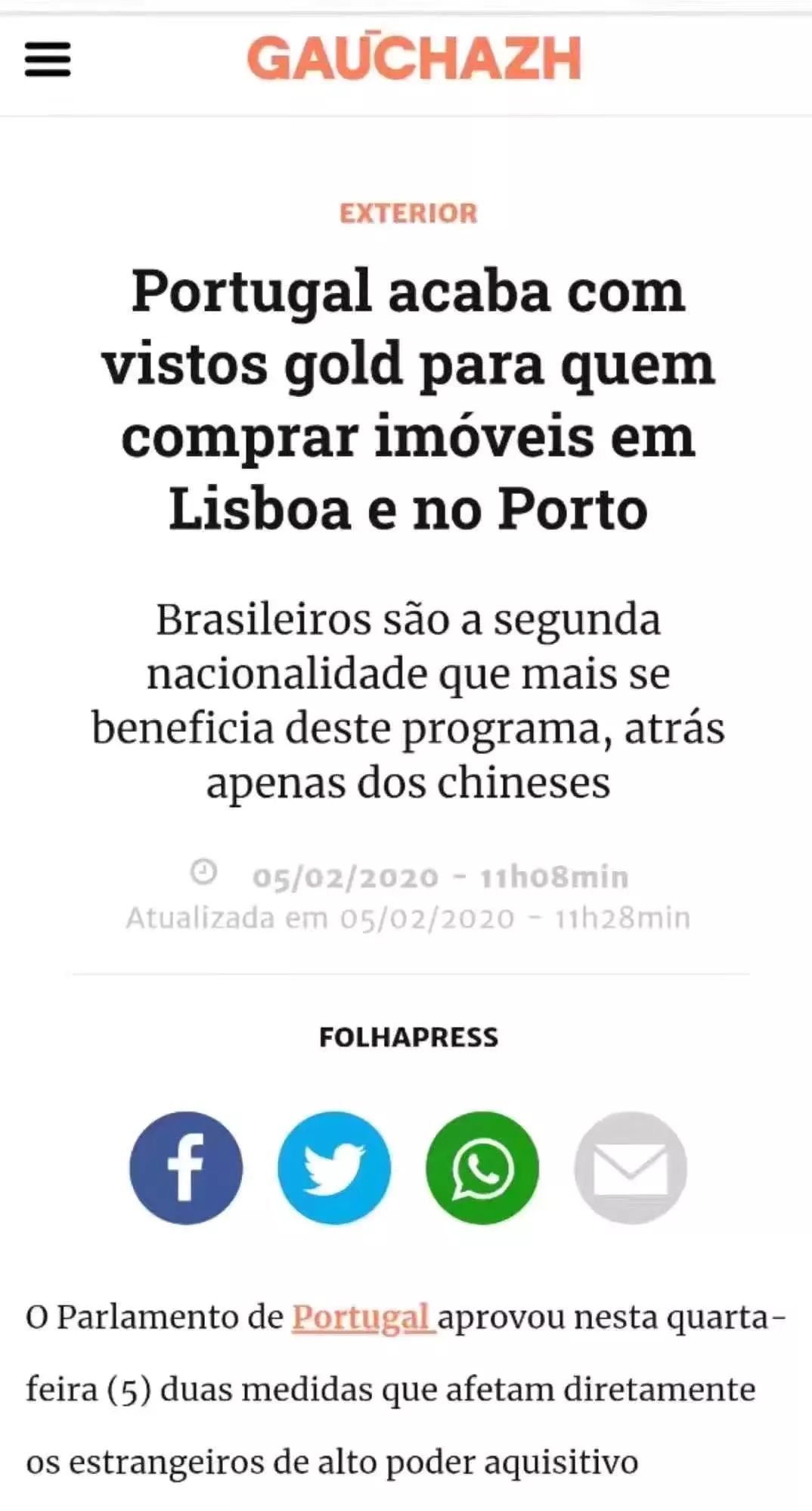Tap the GauchaZH logo to go home
This screenshot has height=1511, width=812.
414,58
